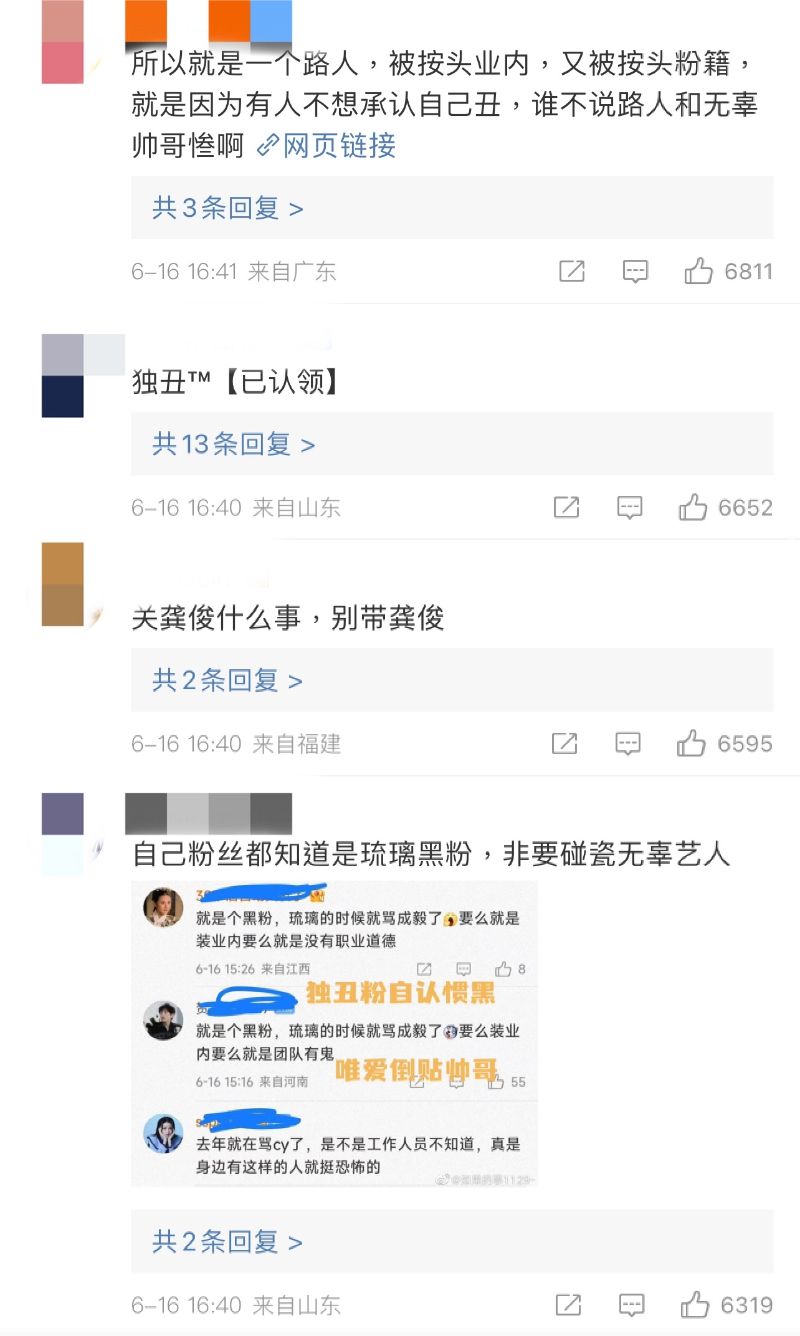This screenshot has height=1336, width=800.
Task: Reply to the comment from 福建
Action: 627,744
